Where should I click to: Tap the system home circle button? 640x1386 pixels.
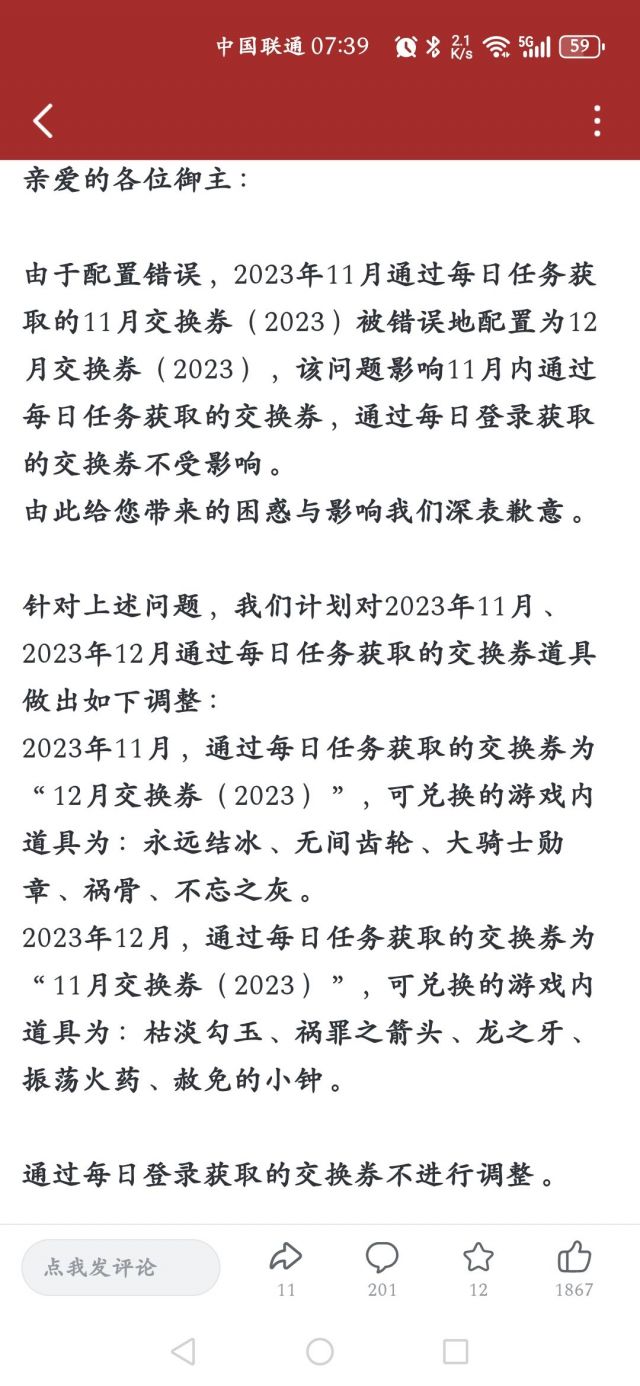point(320,1352)
